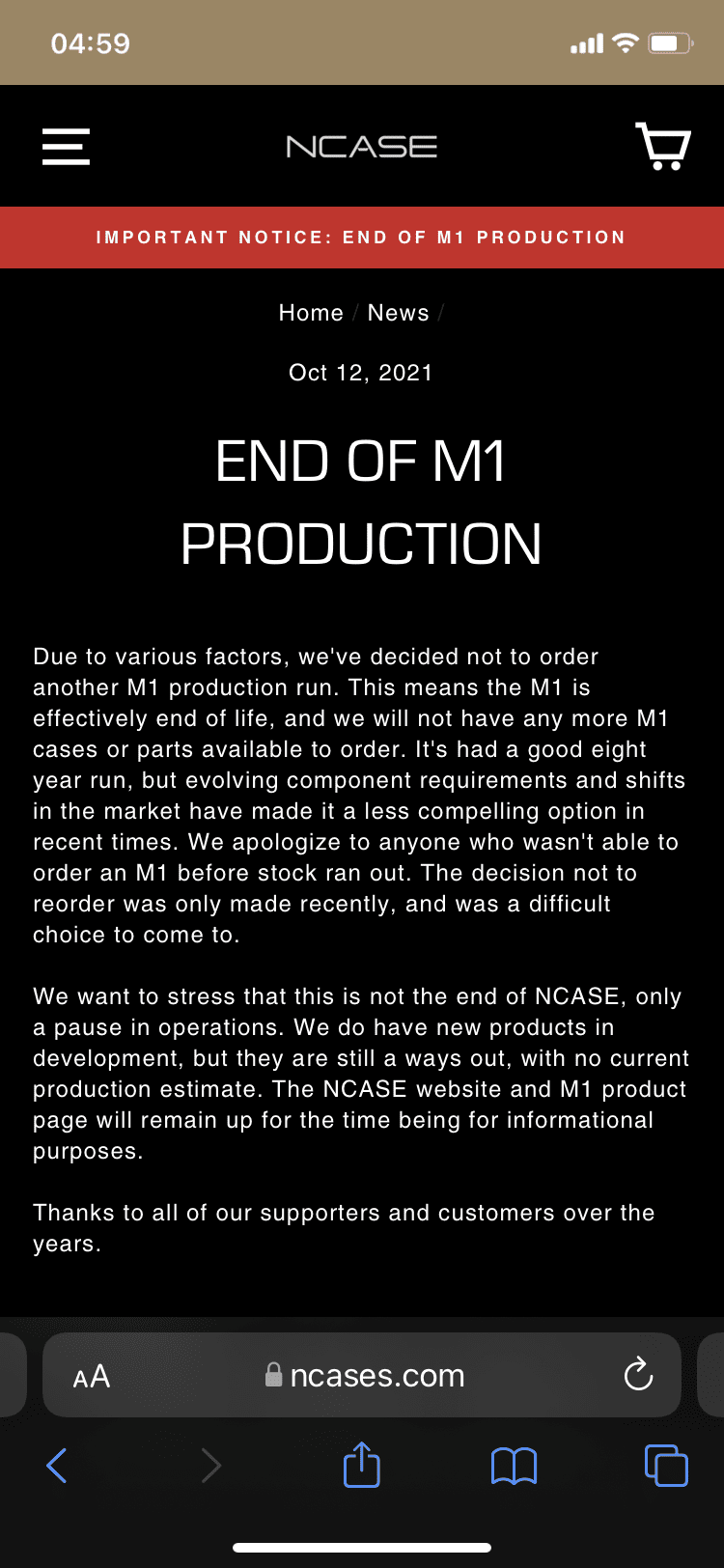This screenshot has height=1568, width=724.
Task: Reload the current page
Action: (x=638, y=1374)
